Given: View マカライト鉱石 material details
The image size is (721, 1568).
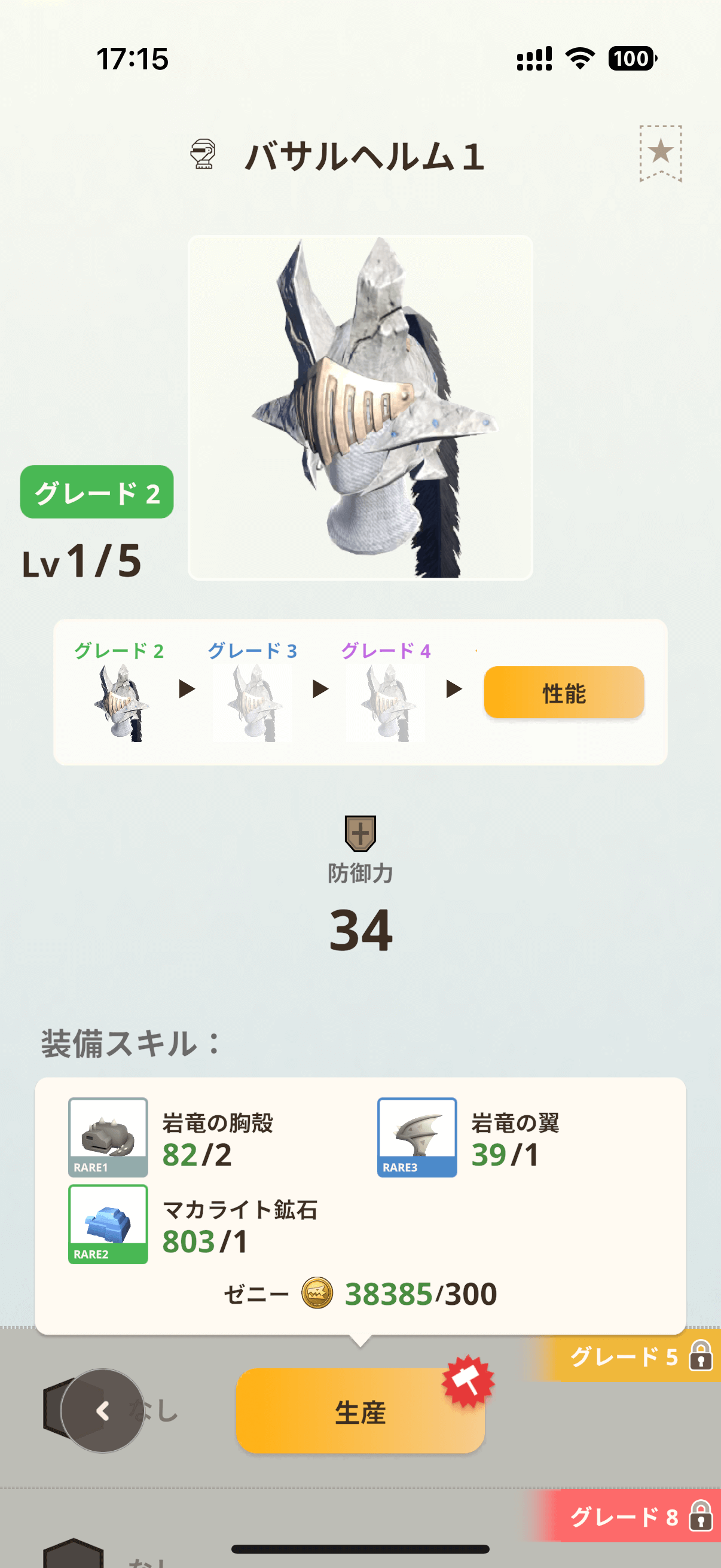Looking at the screenshot, I should pyautogui.click(x=108, y=1224).
